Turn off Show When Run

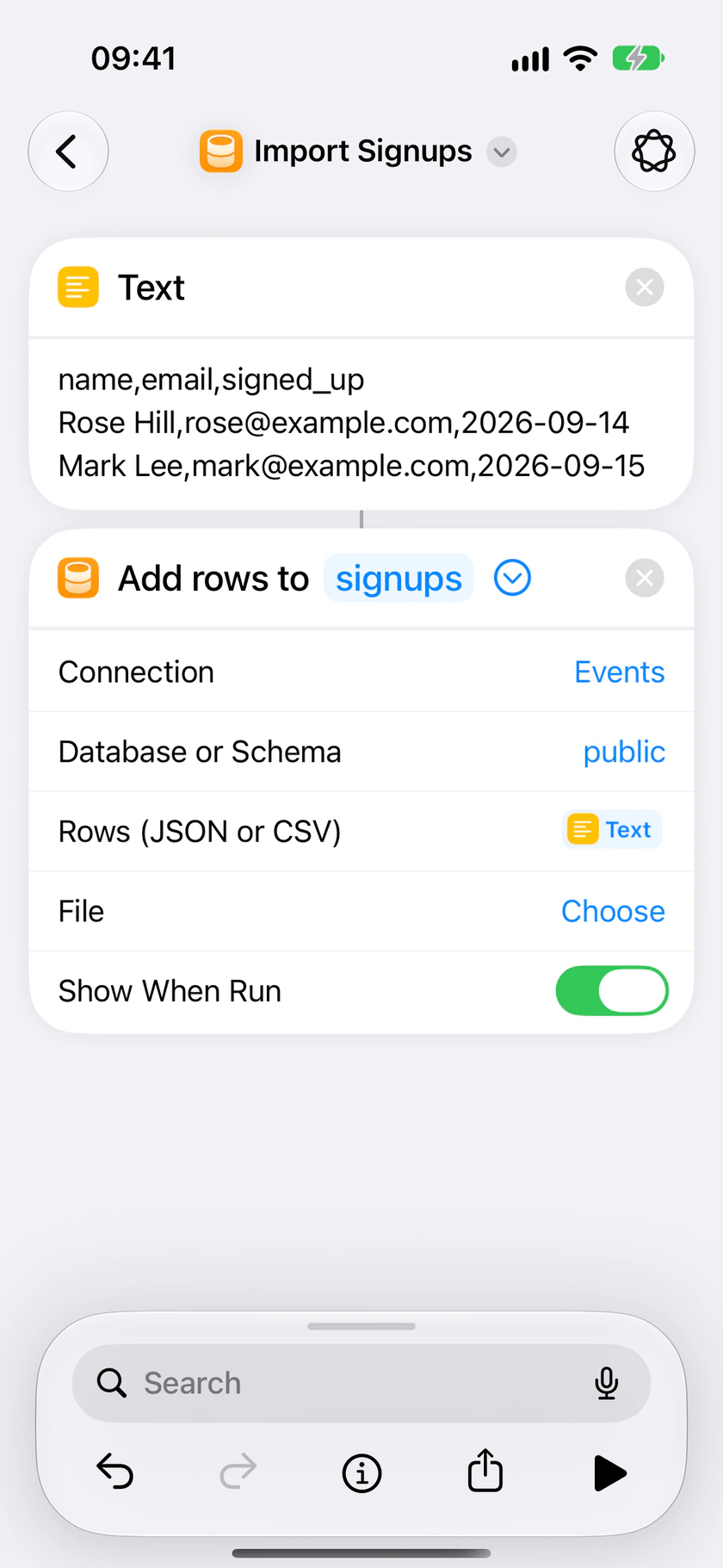[612, 991]
